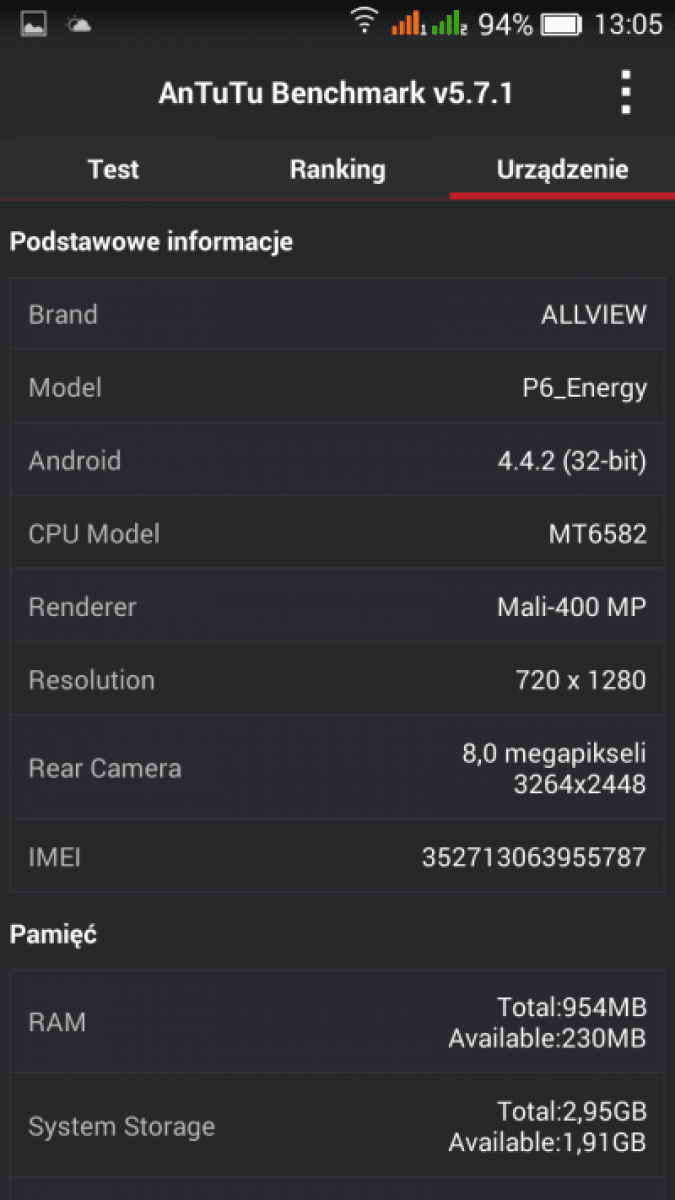Switch to the Test tab
675x1200 pixels.
(113, 169)
